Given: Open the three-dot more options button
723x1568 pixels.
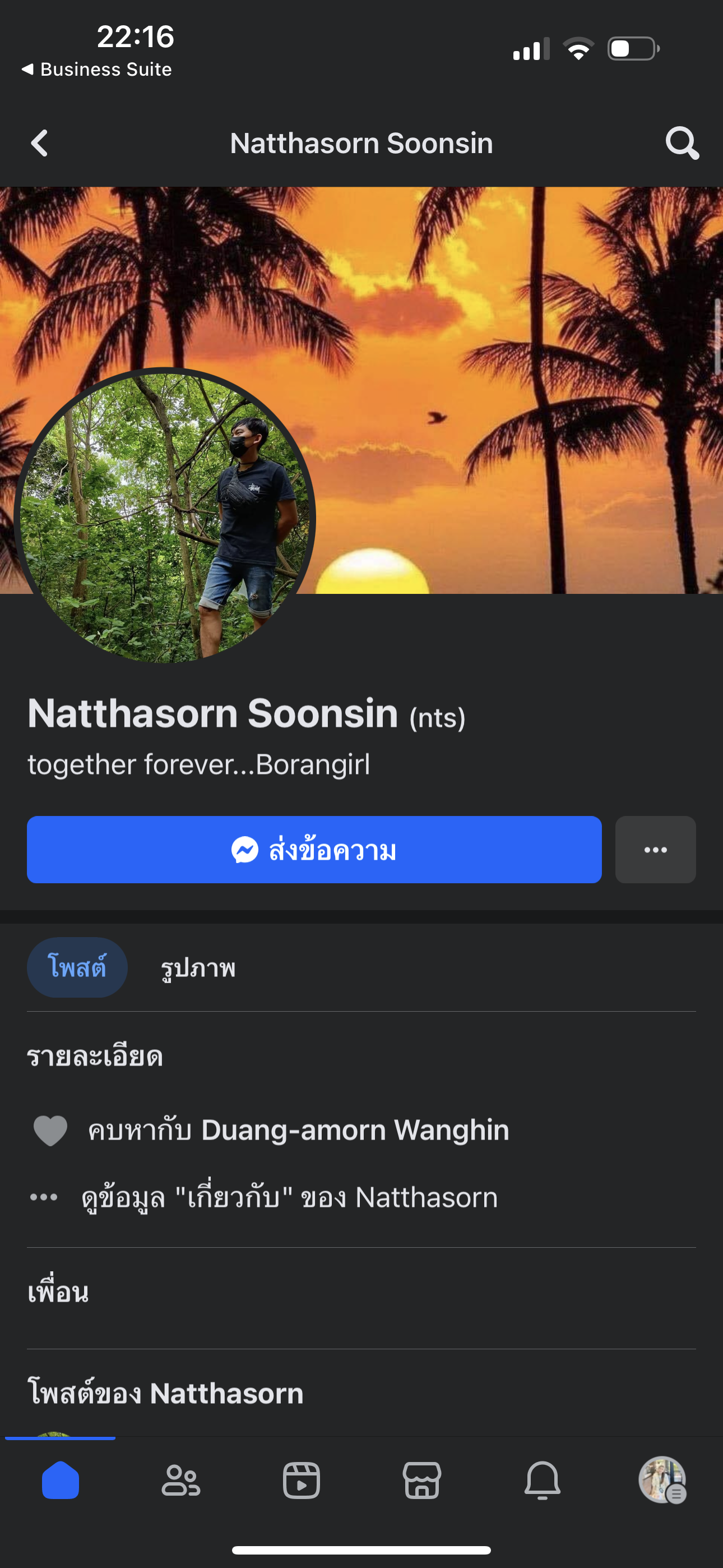Looking at the screenshot, I should [655, 850].
